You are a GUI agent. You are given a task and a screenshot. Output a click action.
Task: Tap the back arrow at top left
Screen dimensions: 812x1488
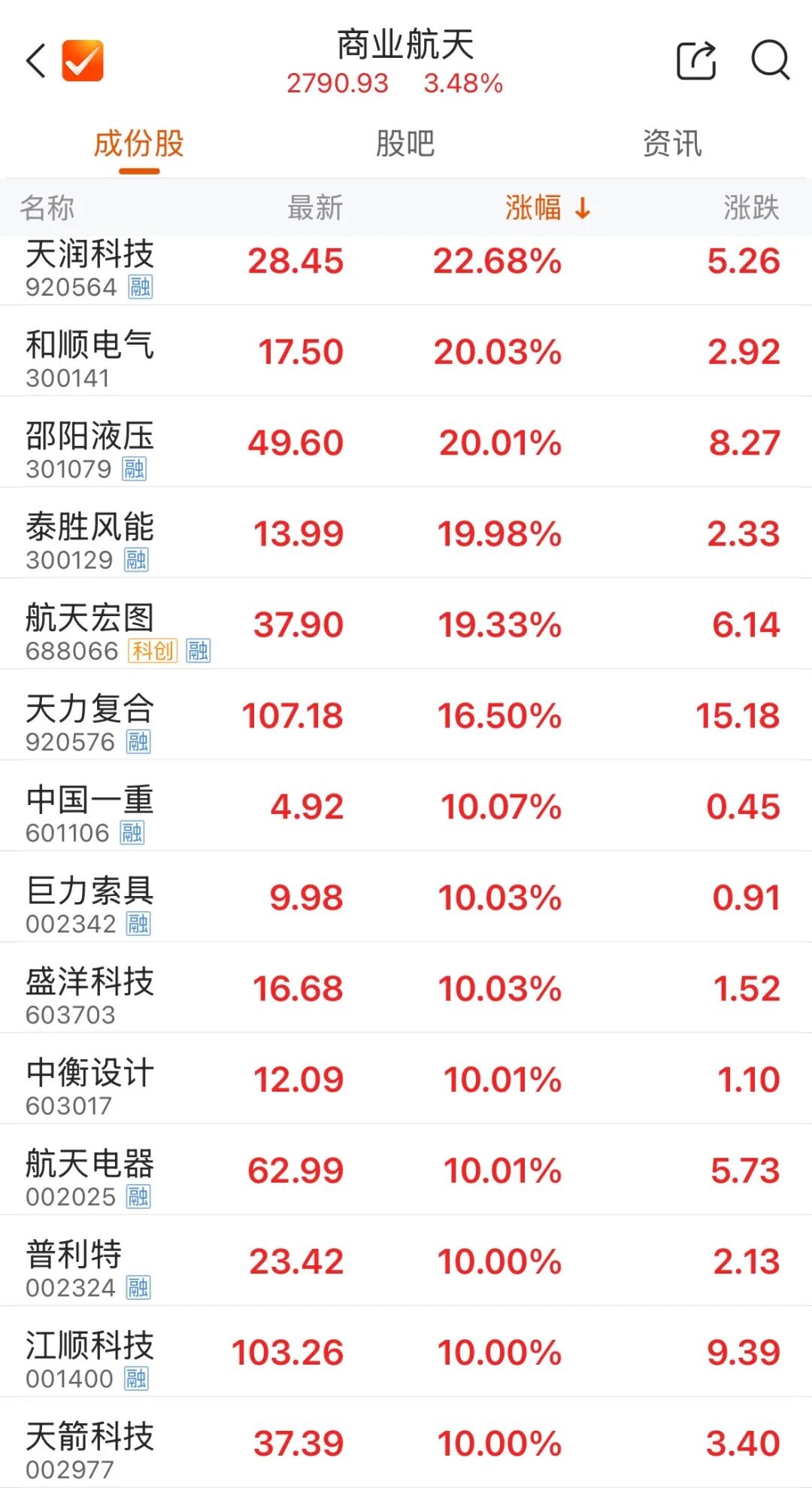click(35, 59)
